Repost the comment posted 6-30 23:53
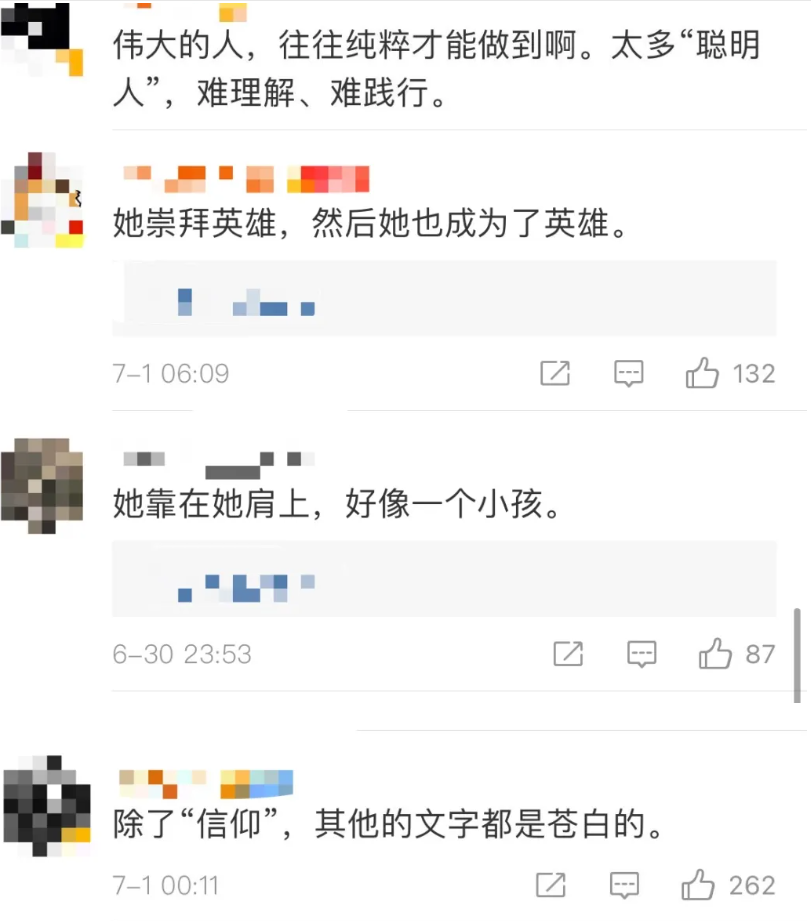The image size is (811, 921). coord(568,654)
